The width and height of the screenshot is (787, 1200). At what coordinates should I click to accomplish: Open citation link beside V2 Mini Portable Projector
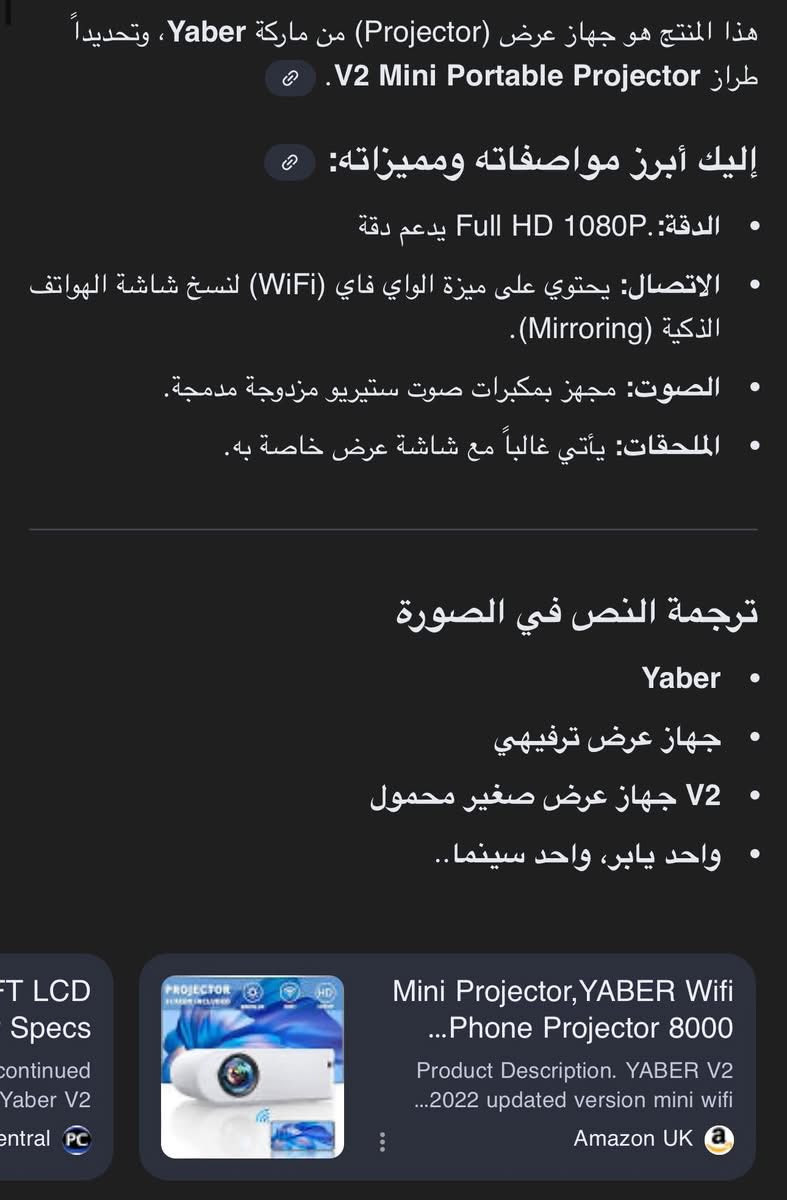pyautogui.click(x=288, y=76)
